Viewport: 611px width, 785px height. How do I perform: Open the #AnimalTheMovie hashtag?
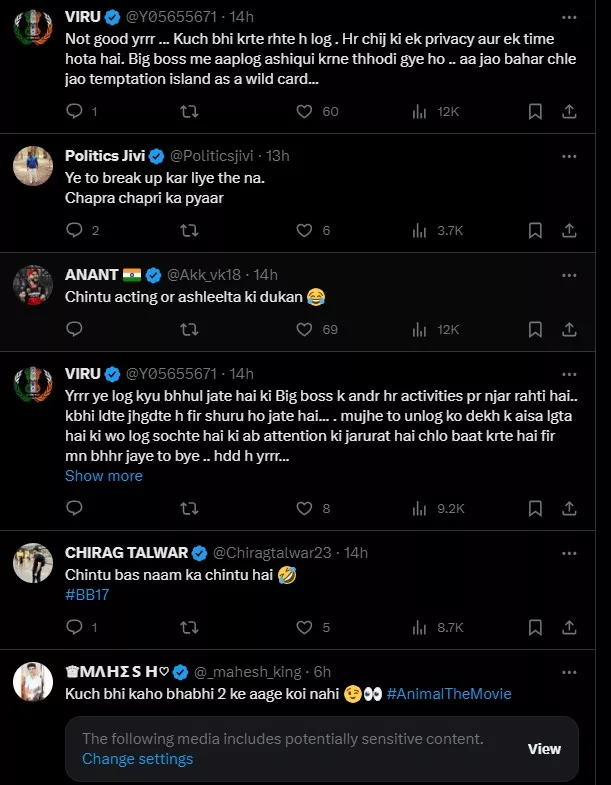(443, 694)
